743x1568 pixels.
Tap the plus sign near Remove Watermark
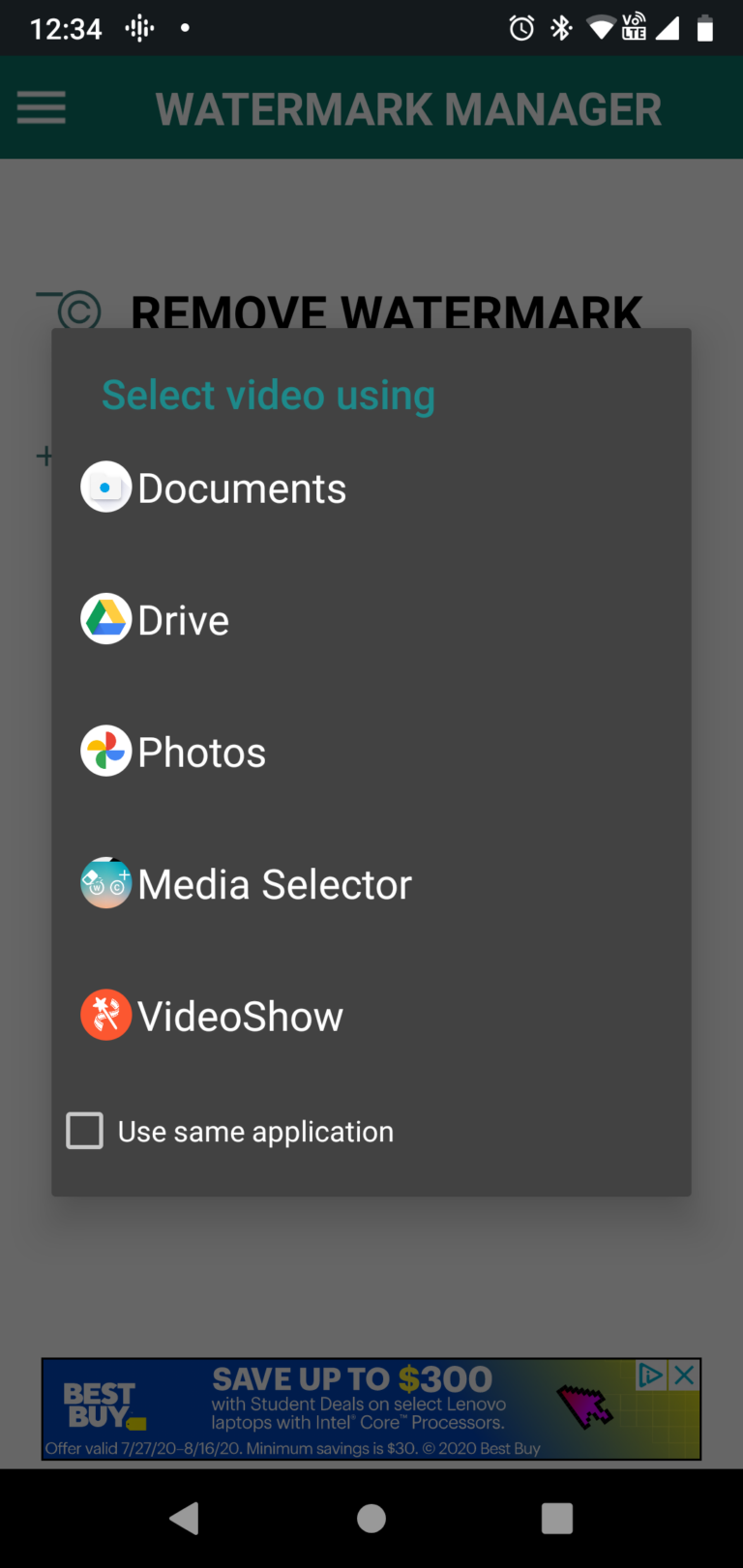pyautogui.click(x=45, y=456)
